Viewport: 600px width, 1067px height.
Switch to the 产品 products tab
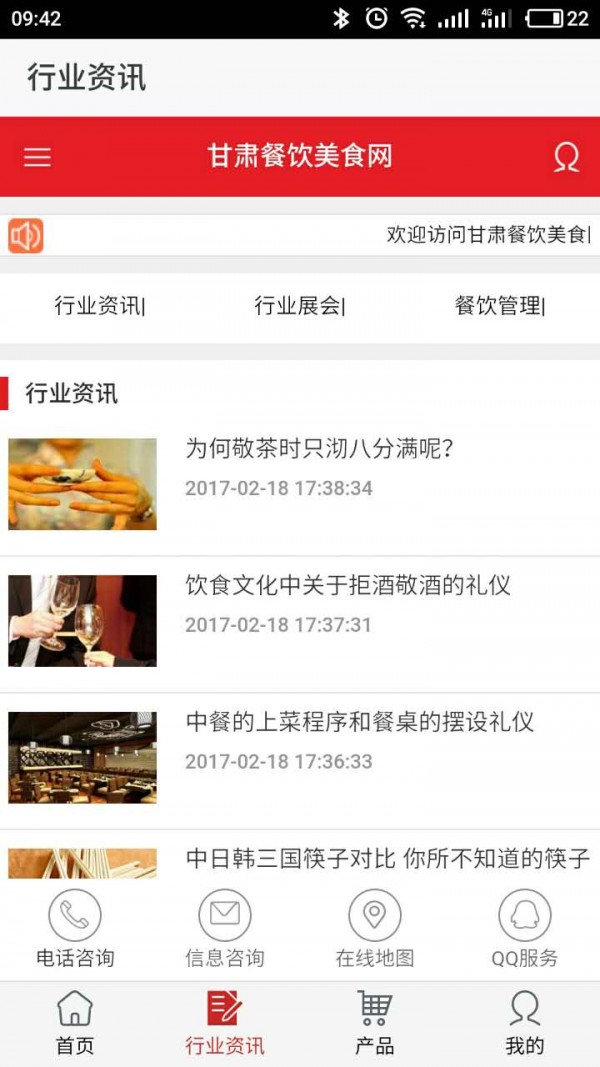pyautogui.click(x=375, y=1024)
